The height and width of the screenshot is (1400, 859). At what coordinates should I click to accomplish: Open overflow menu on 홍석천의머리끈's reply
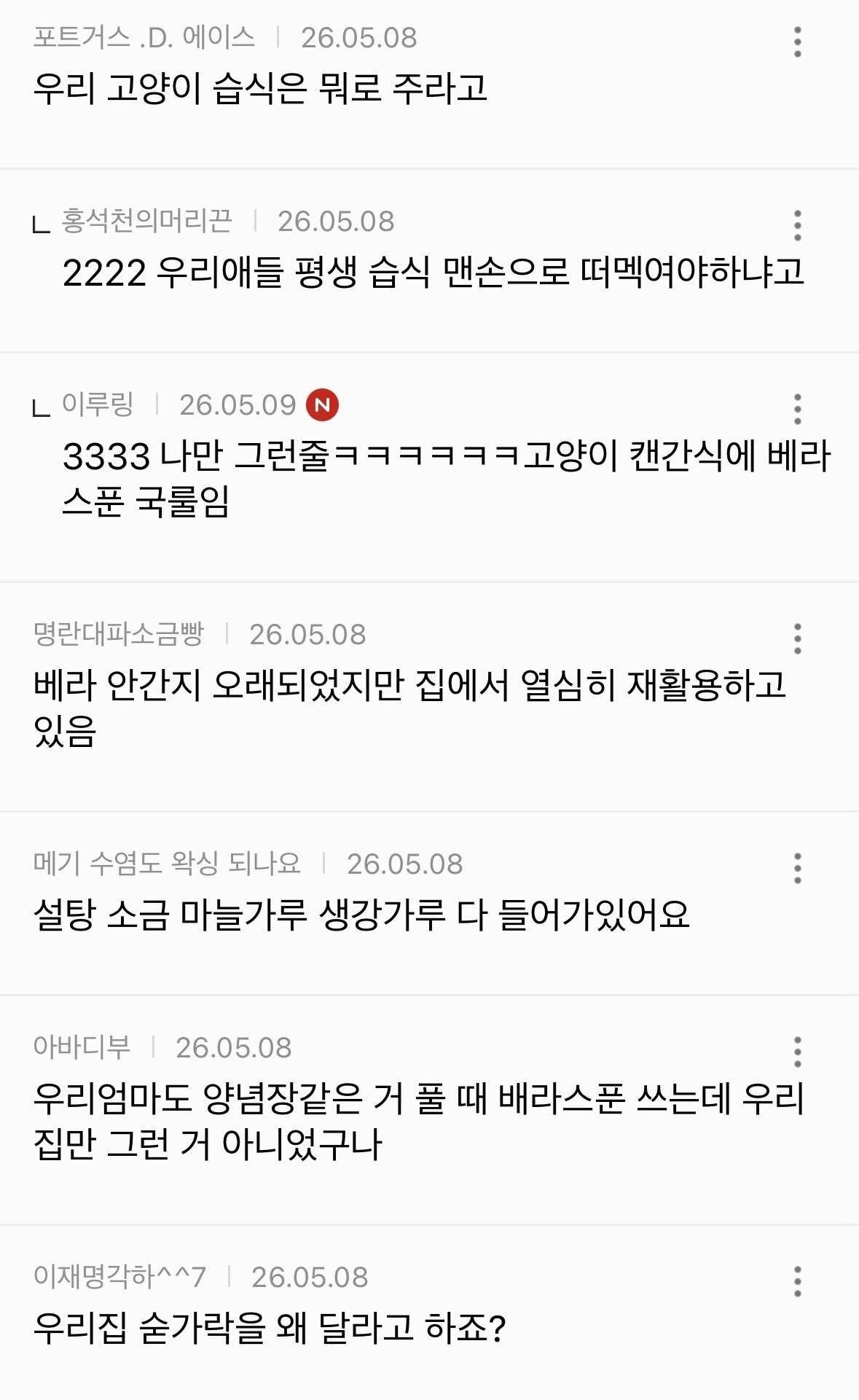click(798, 225)
